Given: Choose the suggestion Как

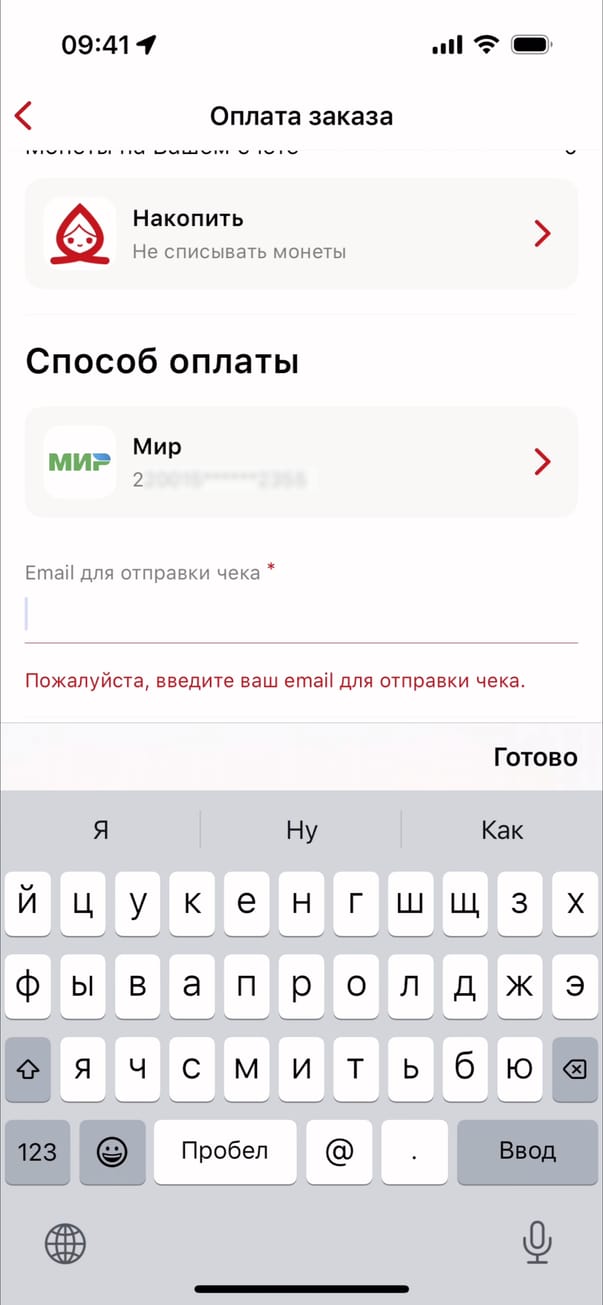Looking at the screenshot, I should [x=501, y=830].
